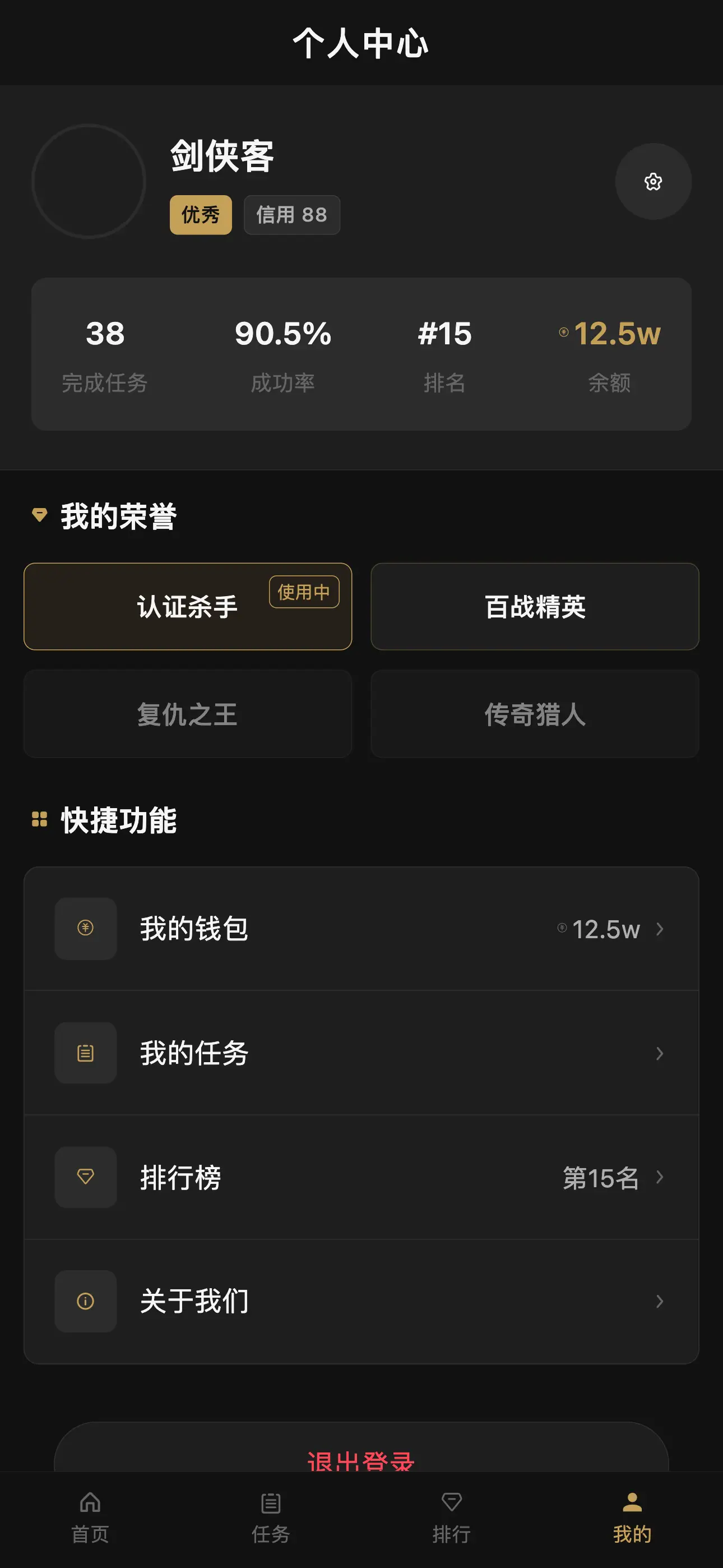This screenshot has width=723, height=1568.
Task: Open 关于我们 about row
Action: click(361, 1302)
